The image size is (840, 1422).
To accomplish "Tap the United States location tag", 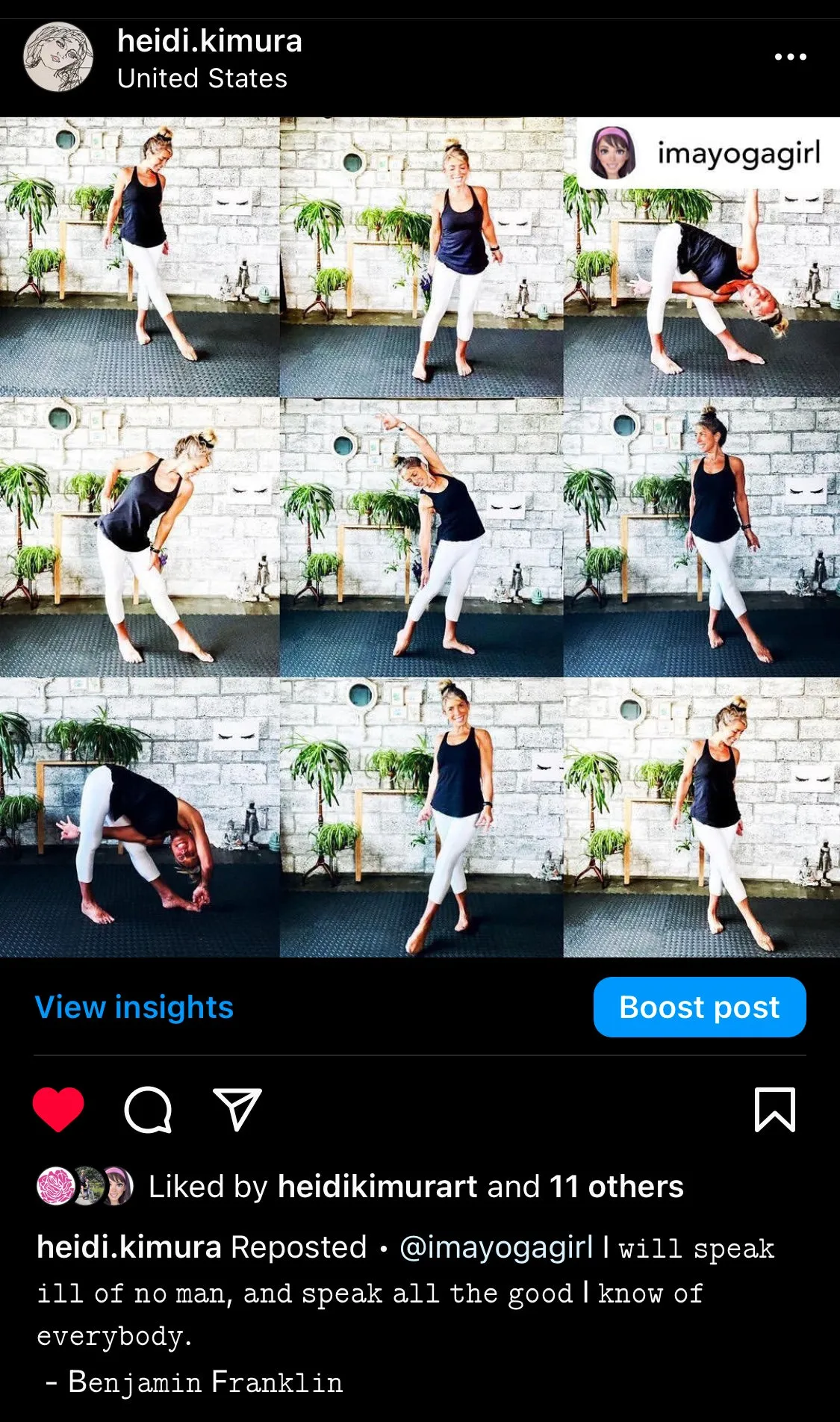I will (202, 78).
